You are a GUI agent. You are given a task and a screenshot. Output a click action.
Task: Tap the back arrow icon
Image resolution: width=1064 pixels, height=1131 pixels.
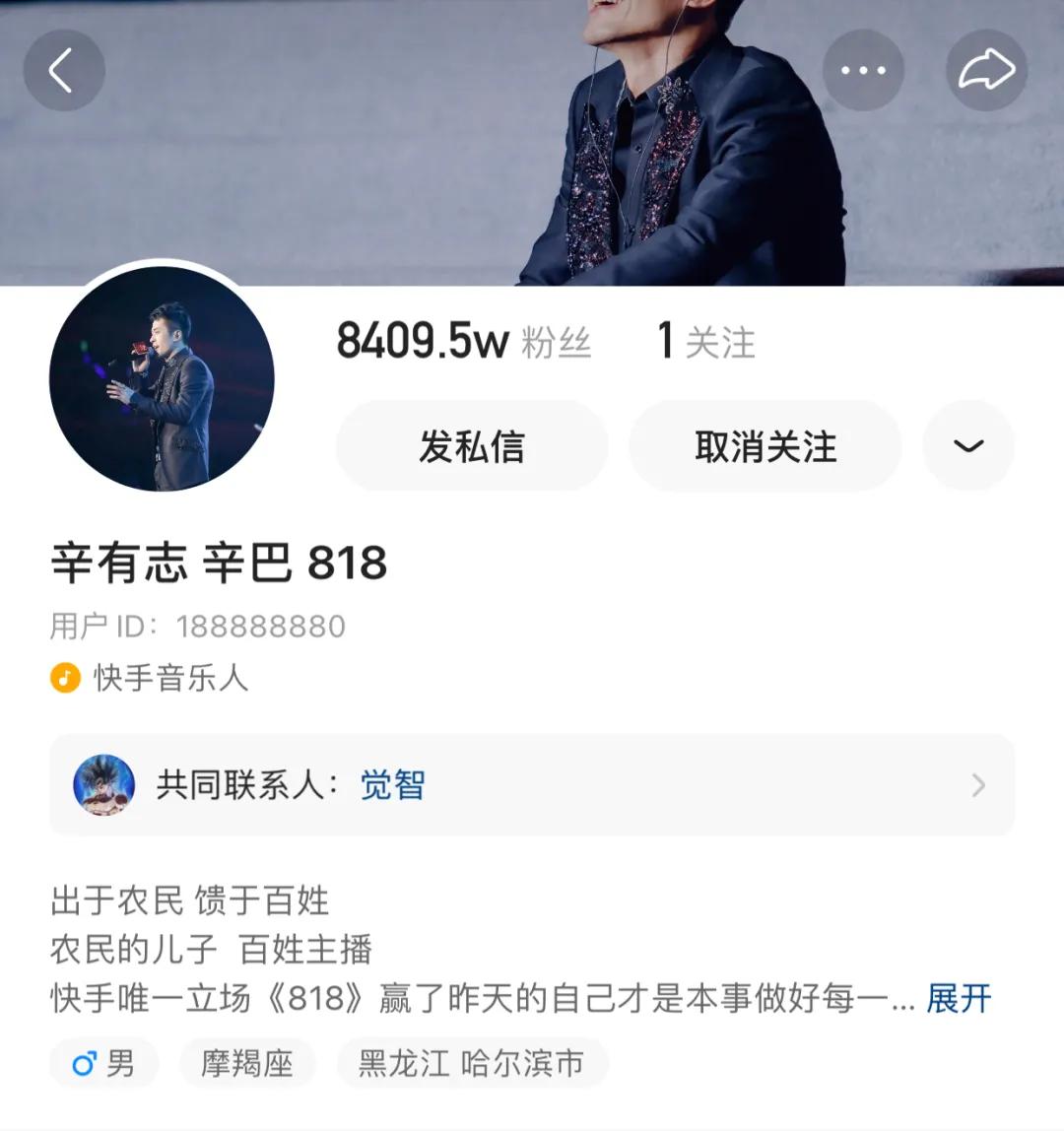(63, 70)
